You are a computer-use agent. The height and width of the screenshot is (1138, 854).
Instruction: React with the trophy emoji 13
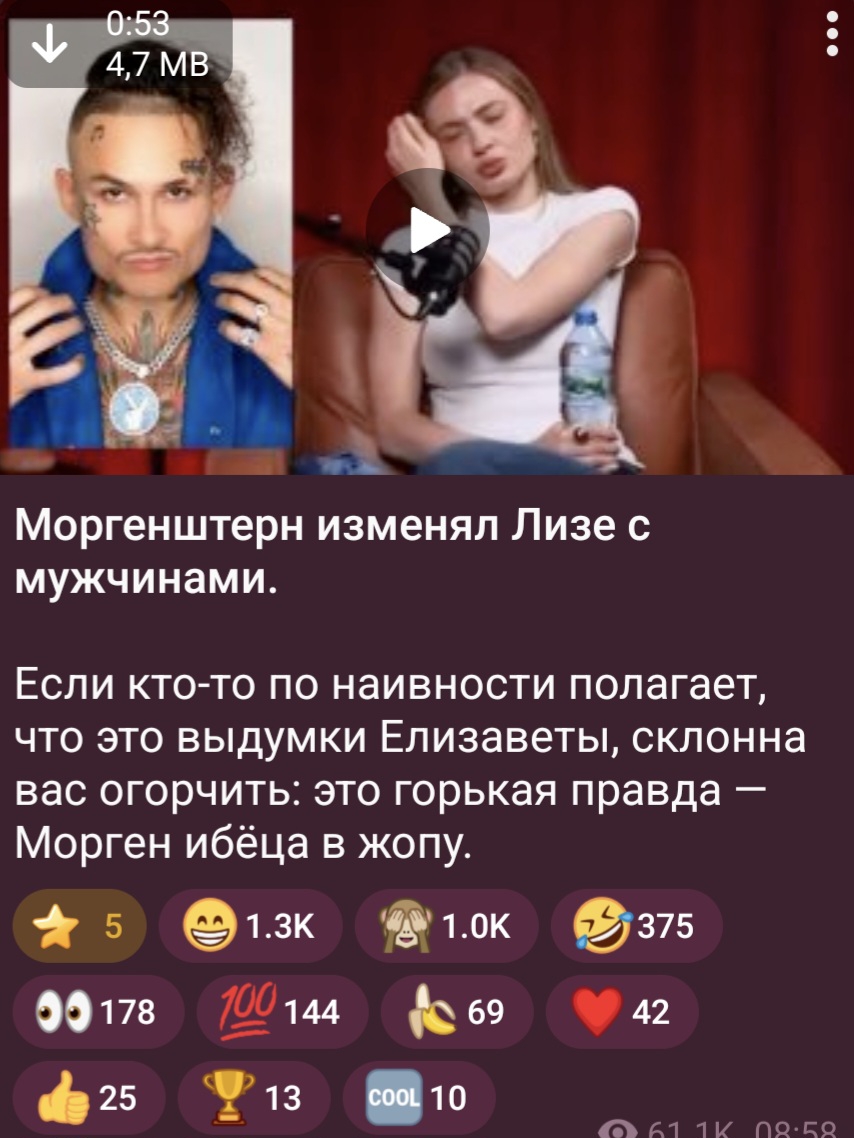(x=252, y=1098)
